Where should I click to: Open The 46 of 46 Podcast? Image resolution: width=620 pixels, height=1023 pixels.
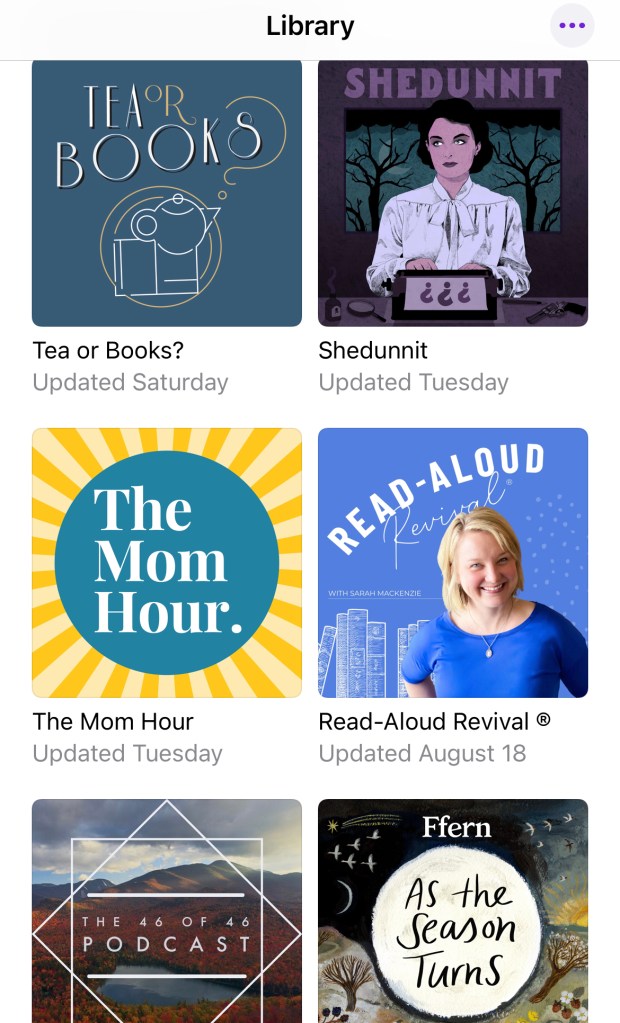tap(167, 910)
